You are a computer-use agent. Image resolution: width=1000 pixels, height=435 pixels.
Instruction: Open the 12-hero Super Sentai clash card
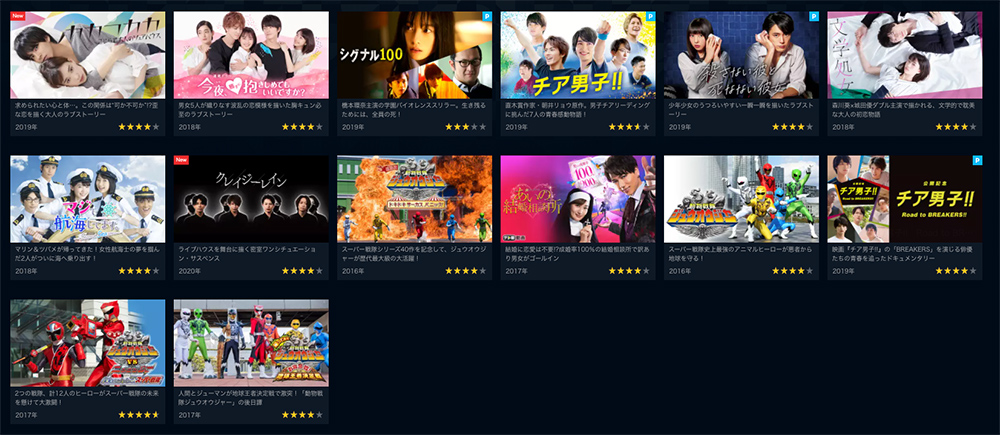click(x=87, y=342)
